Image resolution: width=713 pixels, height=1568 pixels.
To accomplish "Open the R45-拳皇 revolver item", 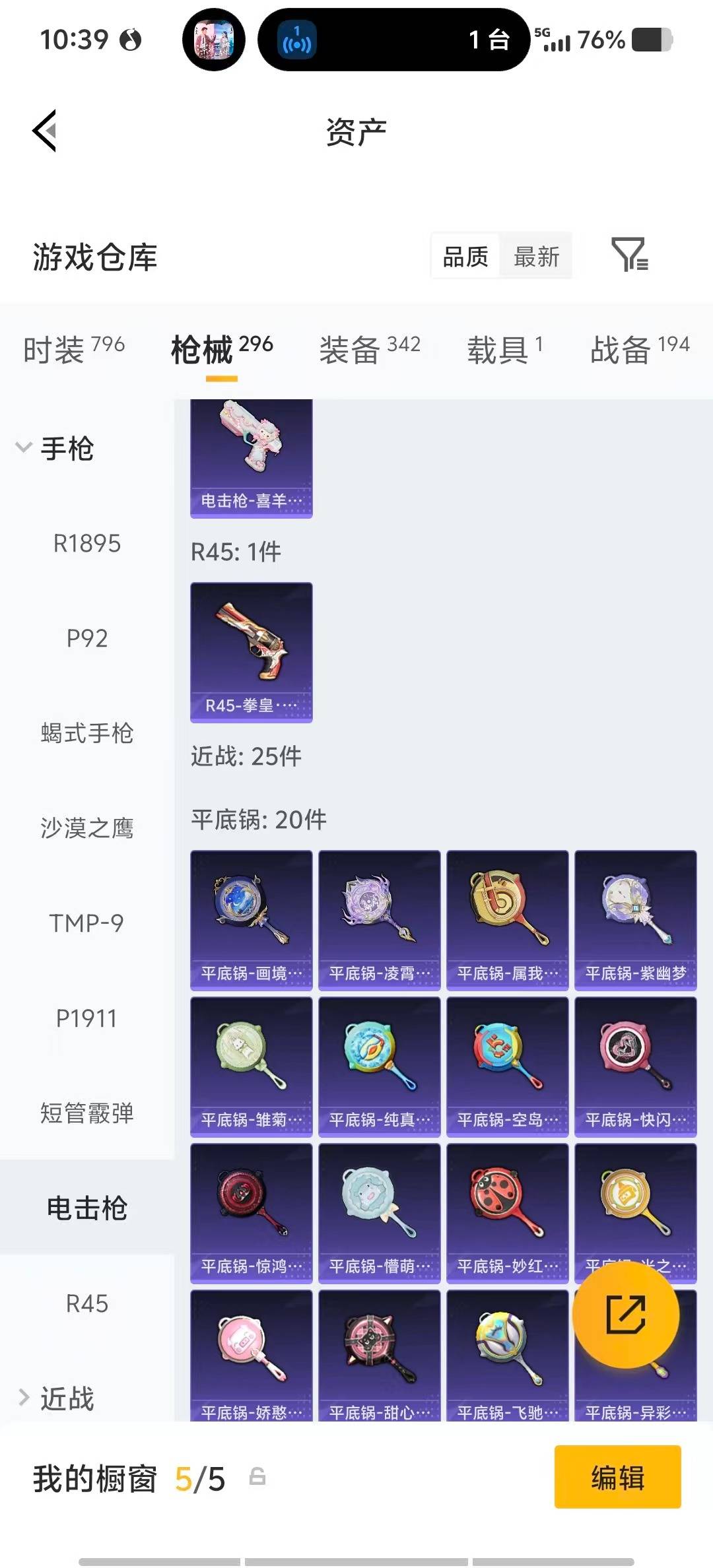I will (x=251, y=650).
